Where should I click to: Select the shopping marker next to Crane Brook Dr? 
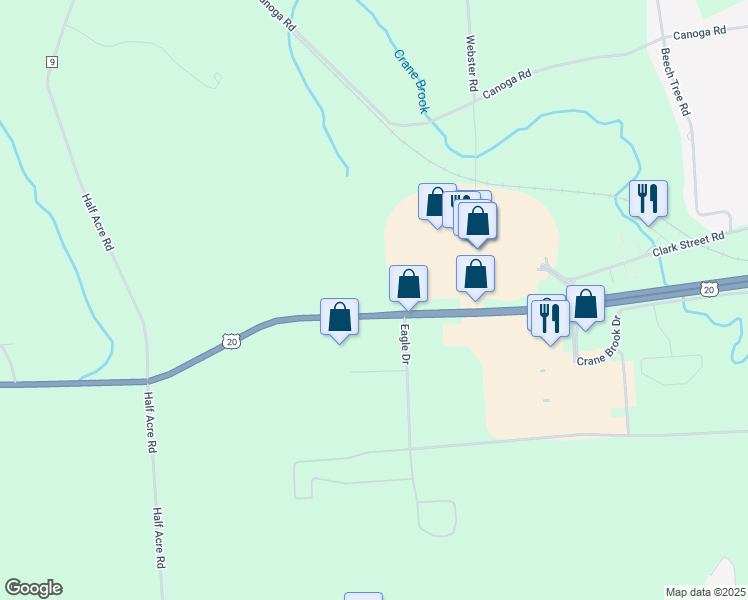[585, 306]
